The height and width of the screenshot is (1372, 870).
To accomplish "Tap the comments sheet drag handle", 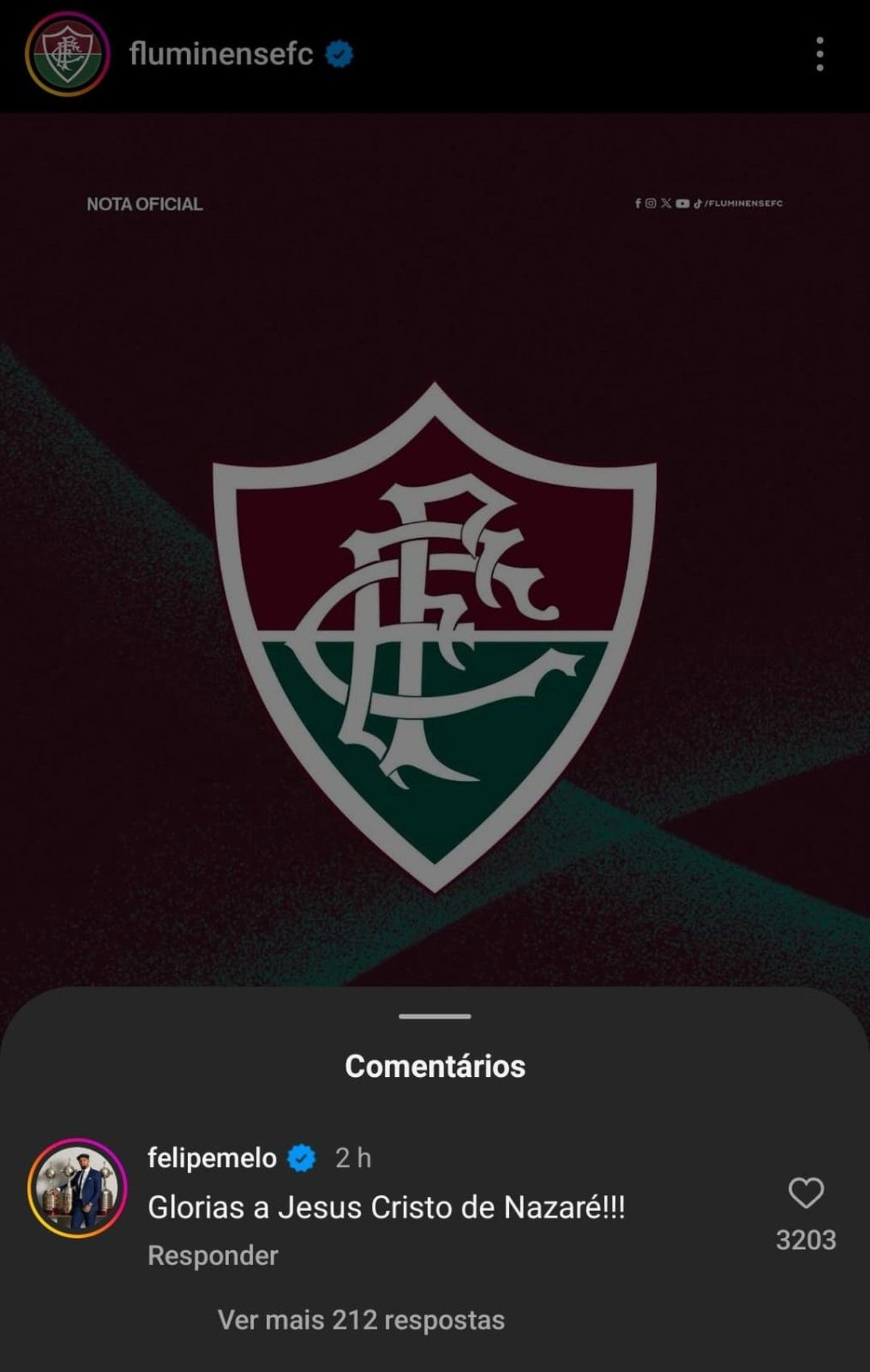I will (435, 1016).
